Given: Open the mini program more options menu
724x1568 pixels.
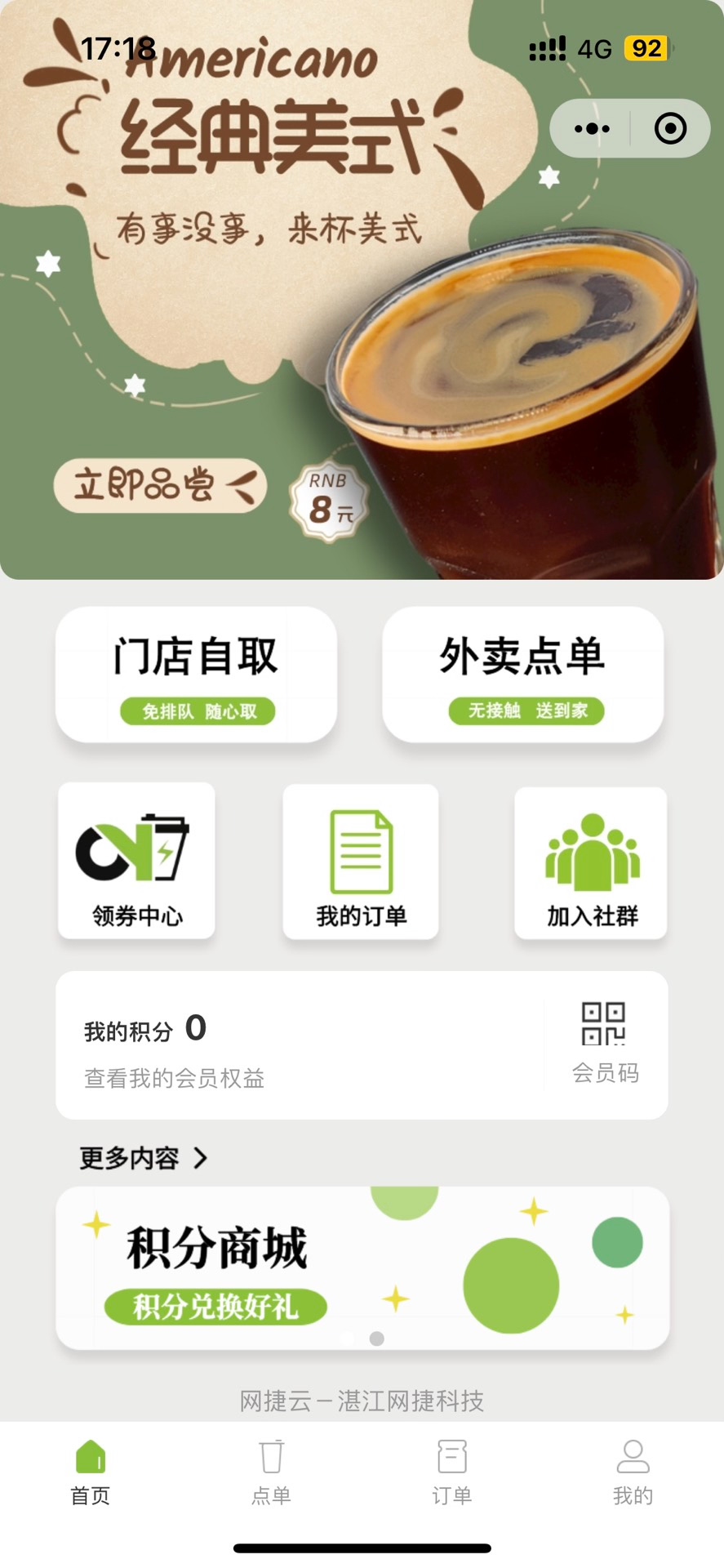Looking at the screenshot, I should (x=592, y=129).
